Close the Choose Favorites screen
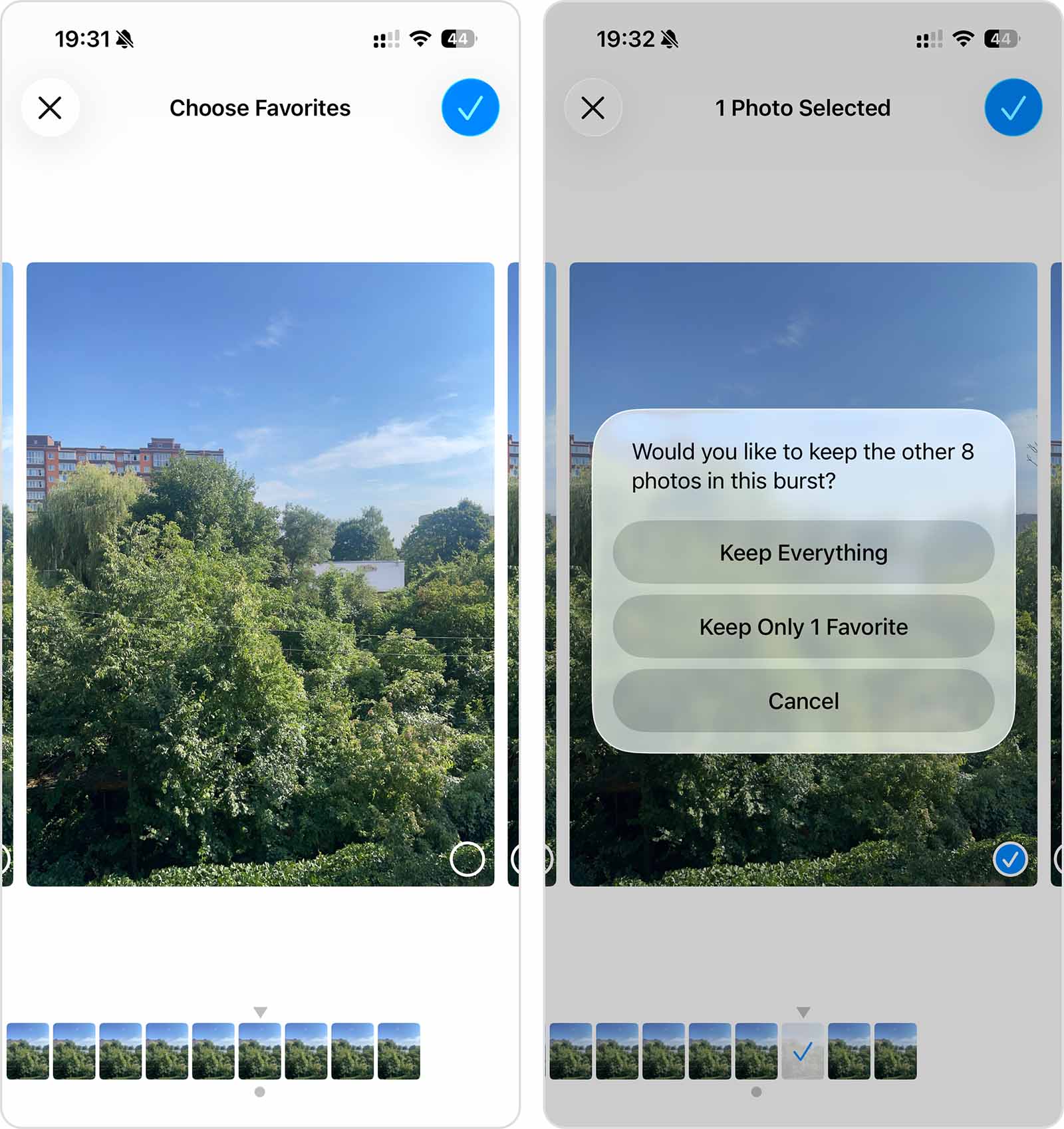Image resolution: width=1064 pixels, height=1129 pixels. pos(50,108)
